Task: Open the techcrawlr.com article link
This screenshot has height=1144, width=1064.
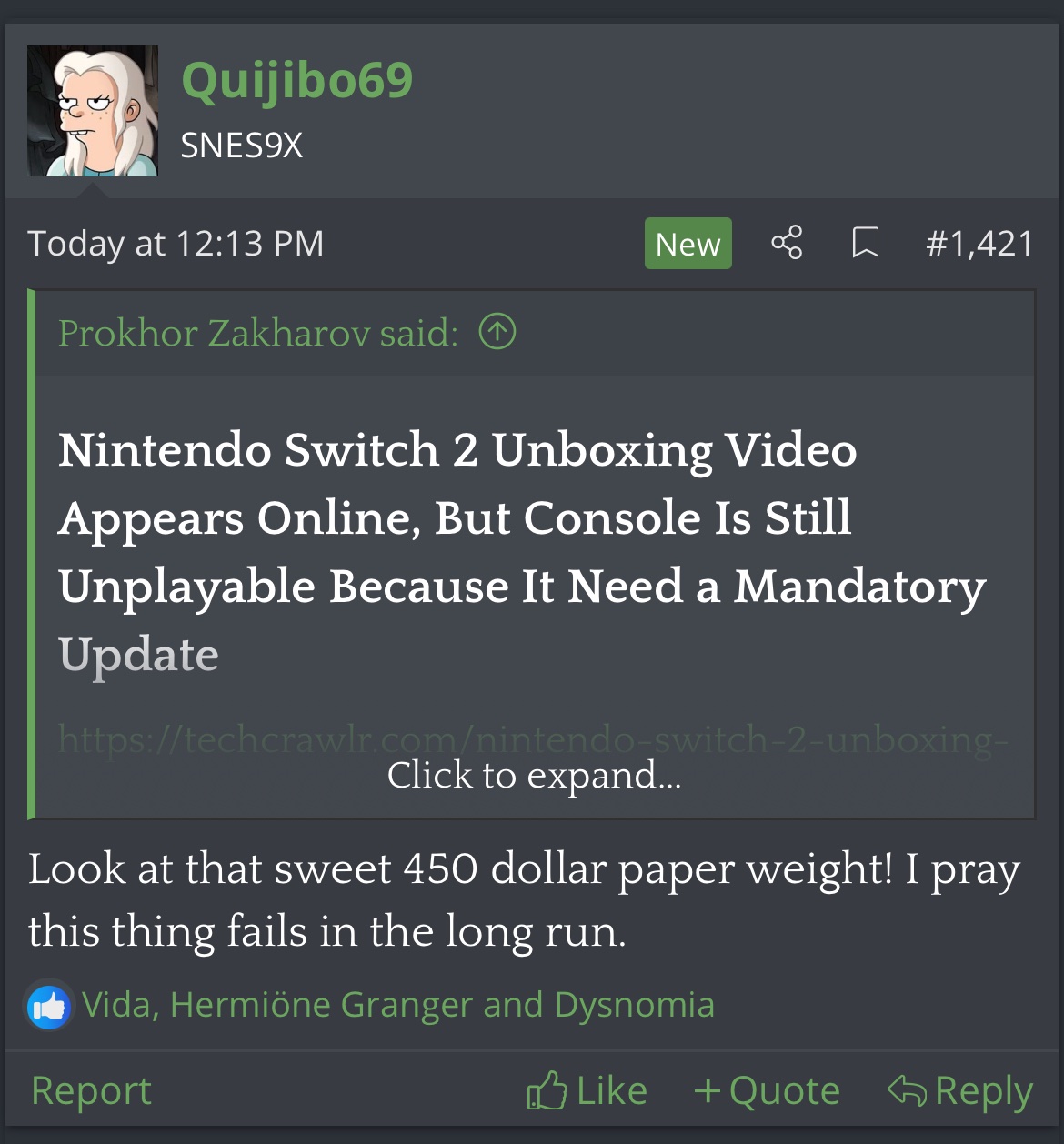Action: [x=532, y=739]
